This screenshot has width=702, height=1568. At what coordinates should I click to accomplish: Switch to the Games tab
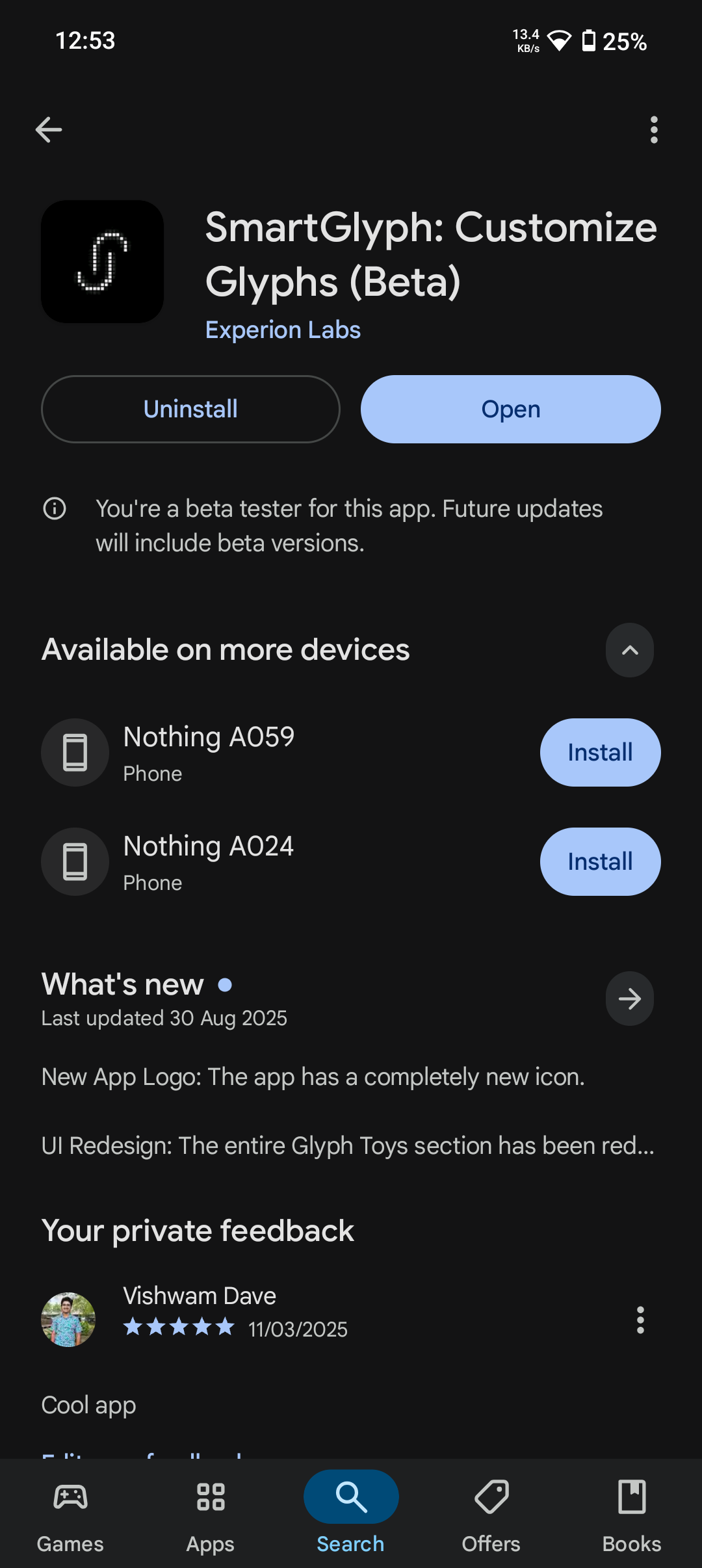pos(70,1515)
